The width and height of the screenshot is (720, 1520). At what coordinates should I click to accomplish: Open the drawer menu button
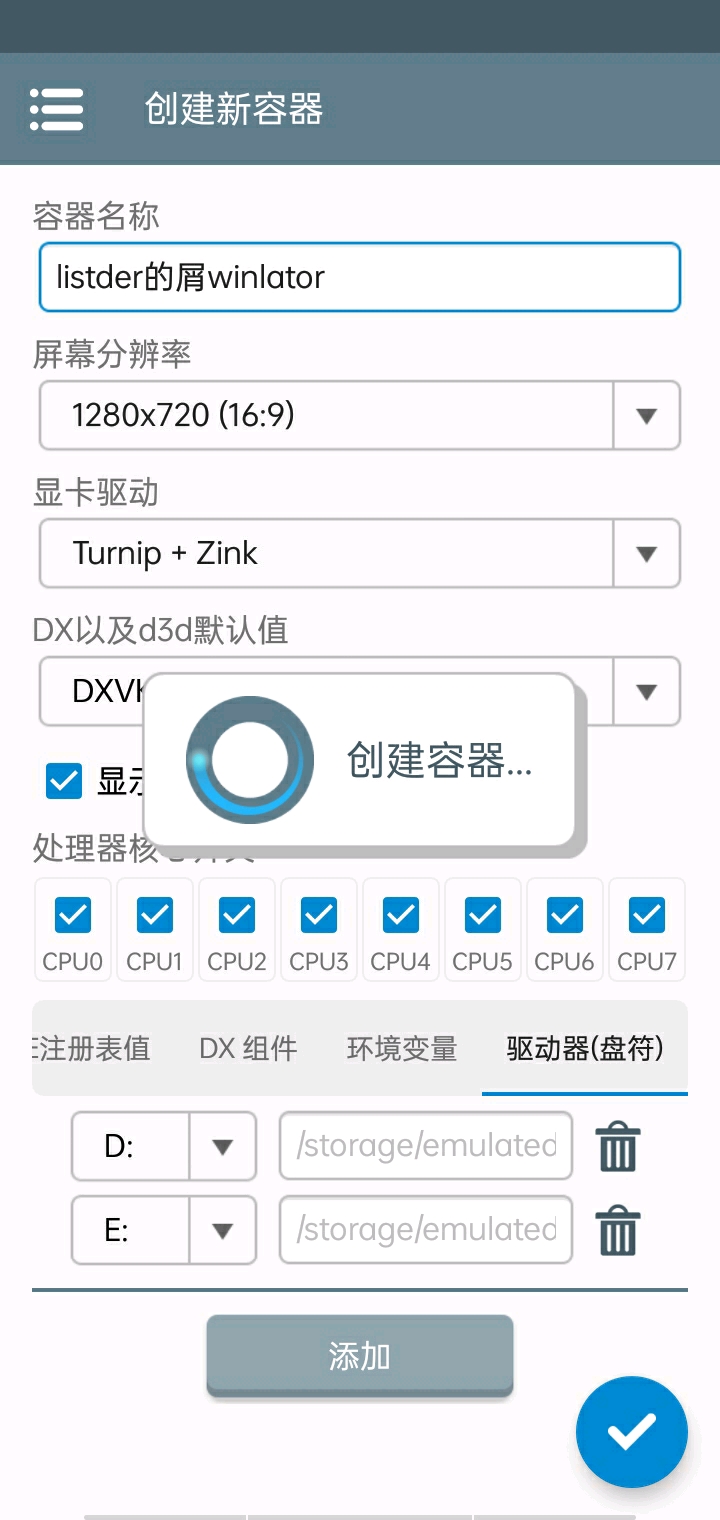(x=56, y=109)
